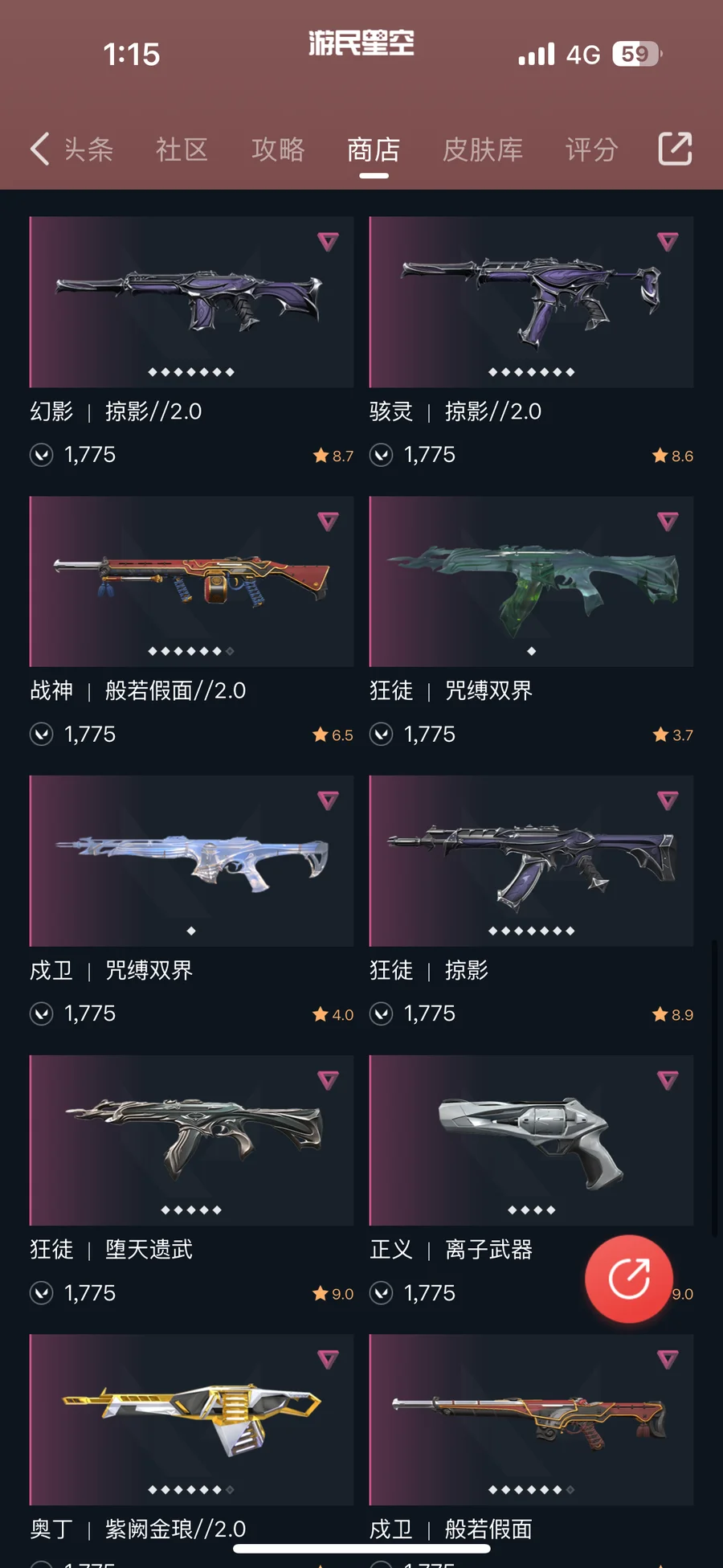Open the 狂徒 | 掠影 skin card

click(531, 861)
